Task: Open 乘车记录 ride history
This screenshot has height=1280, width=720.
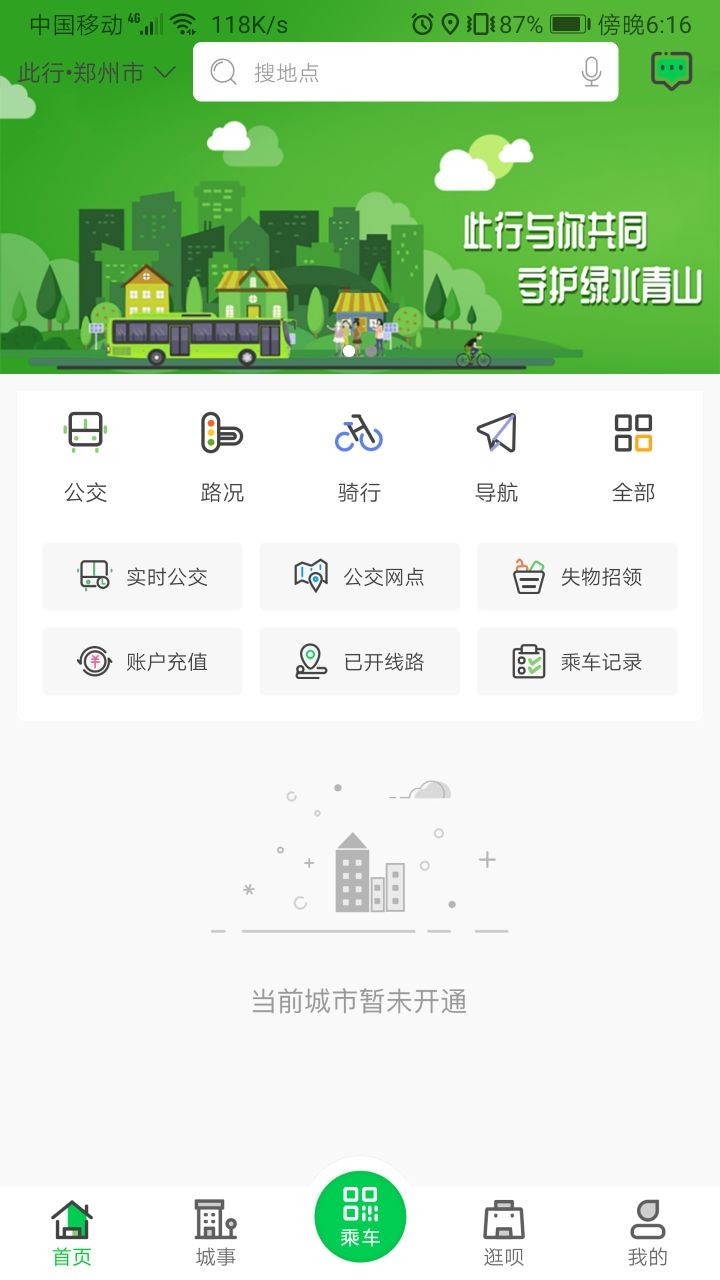Action: coord(577,661)
